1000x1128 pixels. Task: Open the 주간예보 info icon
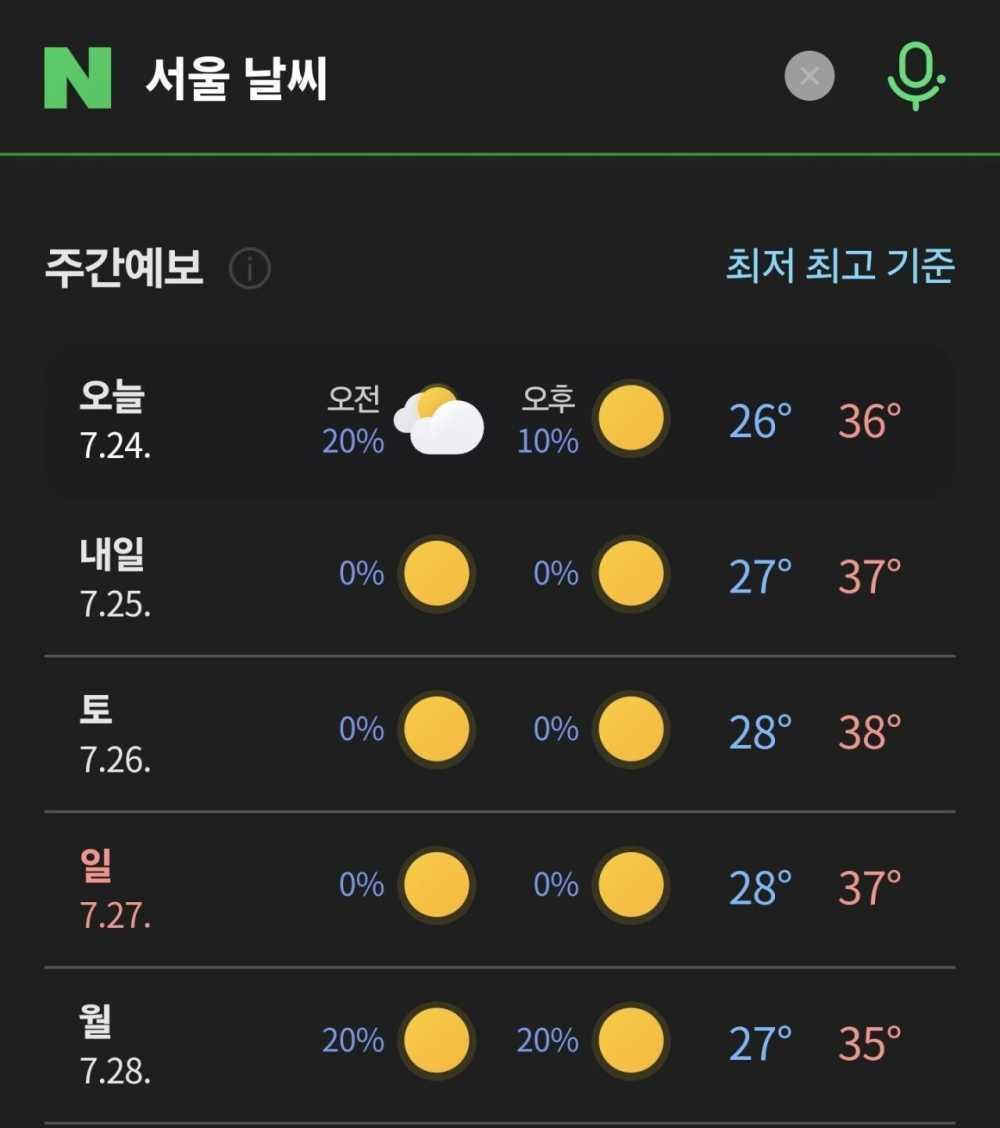[x=250, y=269]
